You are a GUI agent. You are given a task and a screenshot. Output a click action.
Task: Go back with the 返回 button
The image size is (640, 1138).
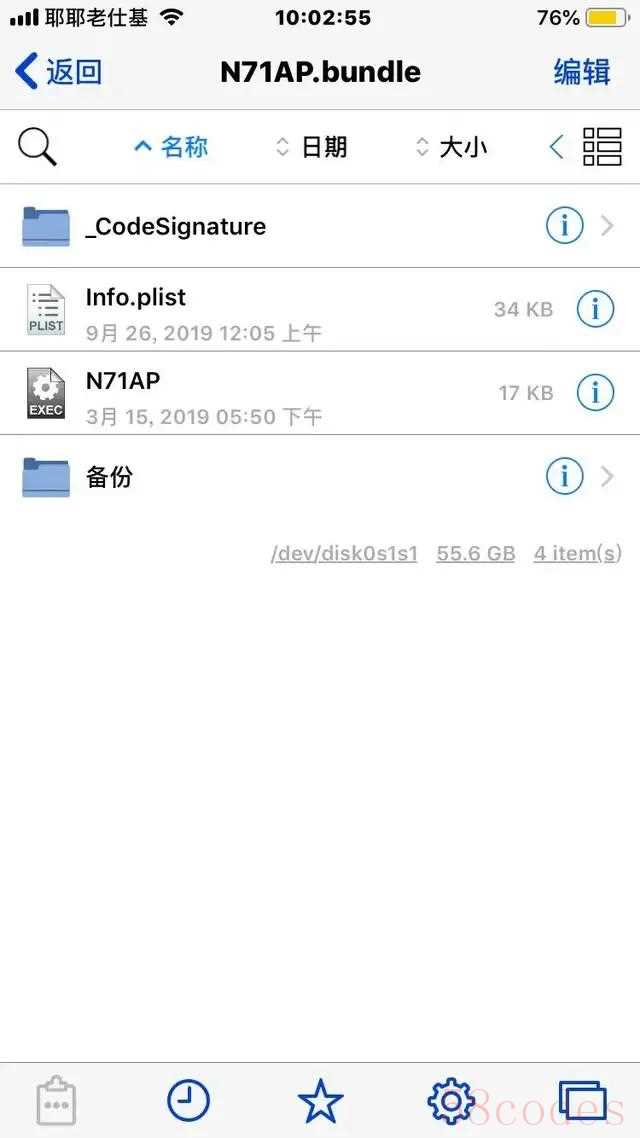click(58, 72)
